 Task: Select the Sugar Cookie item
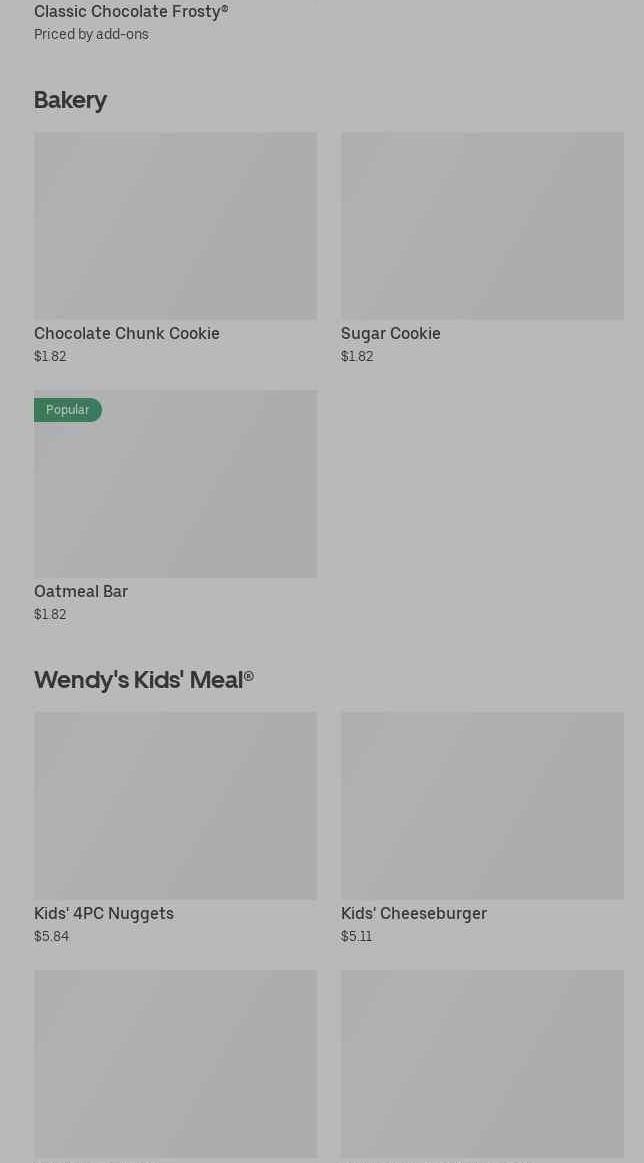tap(481, 227)
